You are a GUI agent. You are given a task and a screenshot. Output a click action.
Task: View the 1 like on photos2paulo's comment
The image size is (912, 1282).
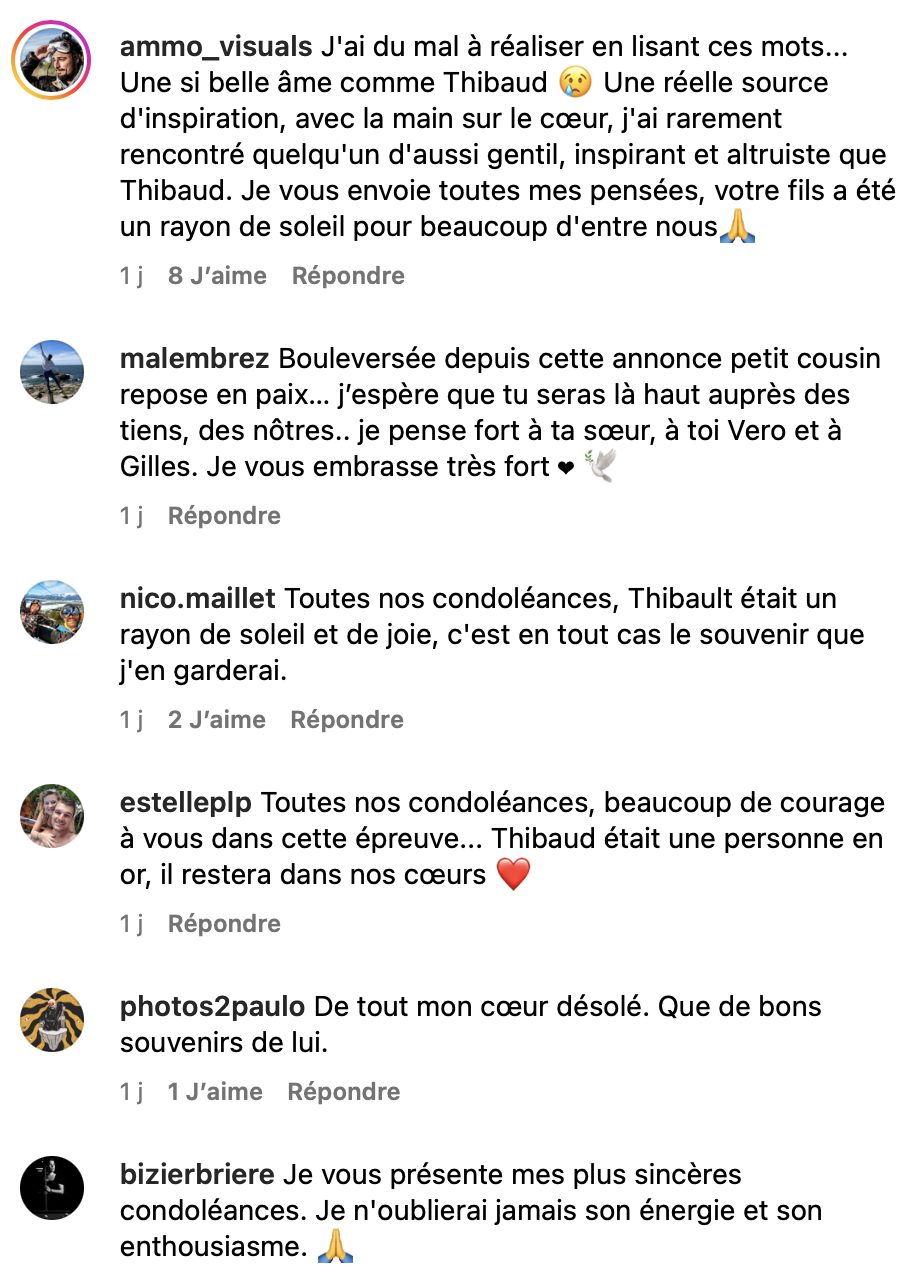point(215,1092)
